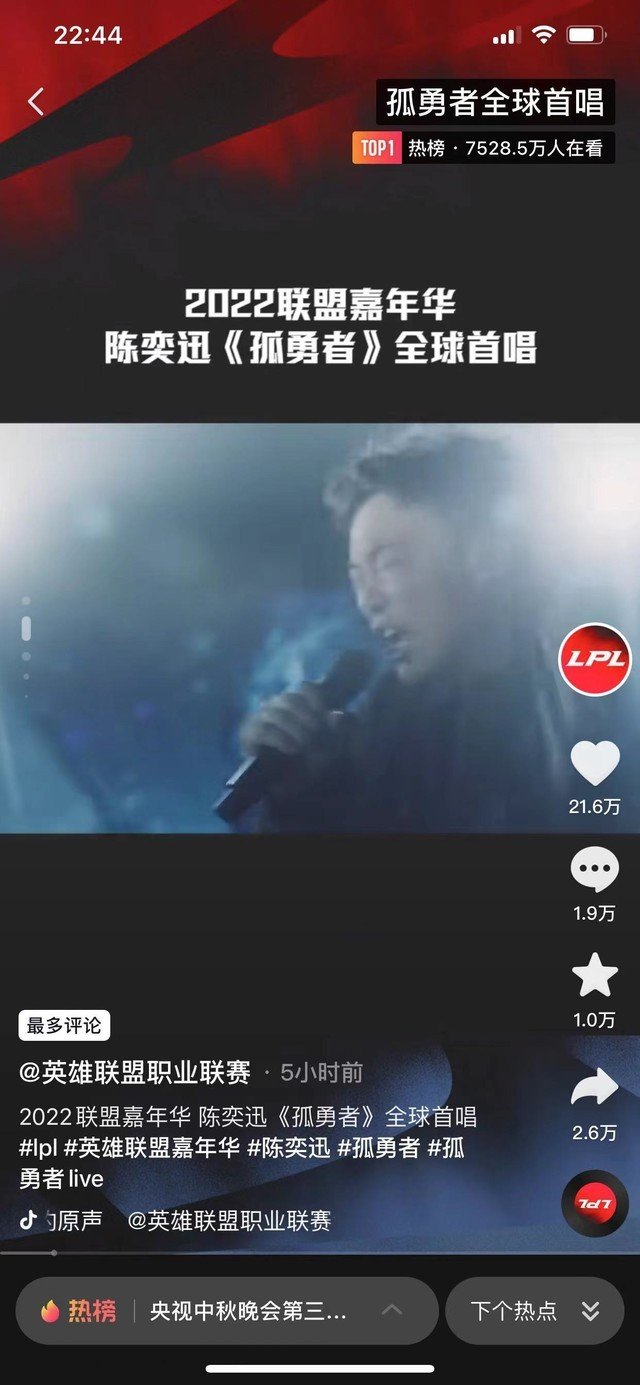
Task: Share this video using the arrow icon
Action: click(x=594, y=1089)
